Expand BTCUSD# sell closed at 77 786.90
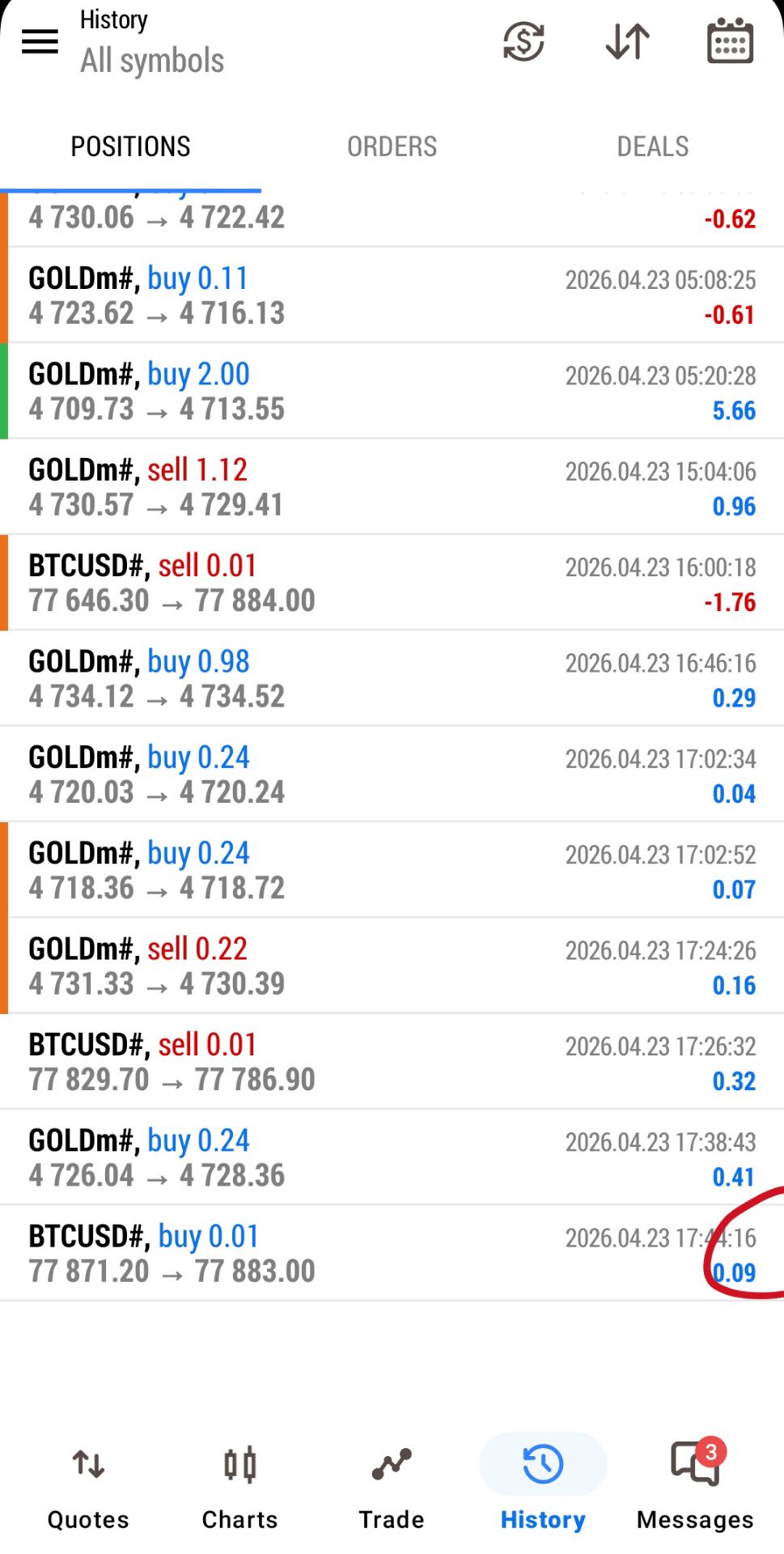Screen dimensions: 784x1554 tap(392, 1062)
